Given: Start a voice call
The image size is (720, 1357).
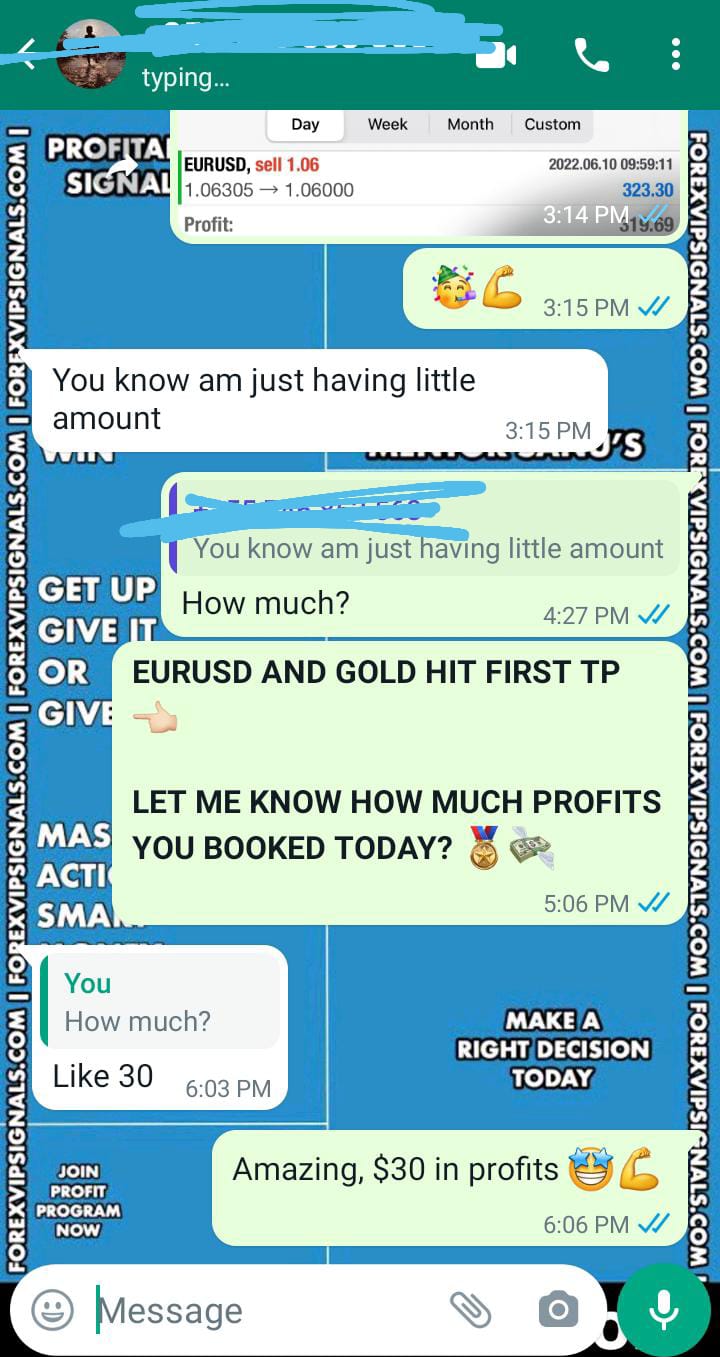Looking at the screenshot, I should [x=591, y=55].
